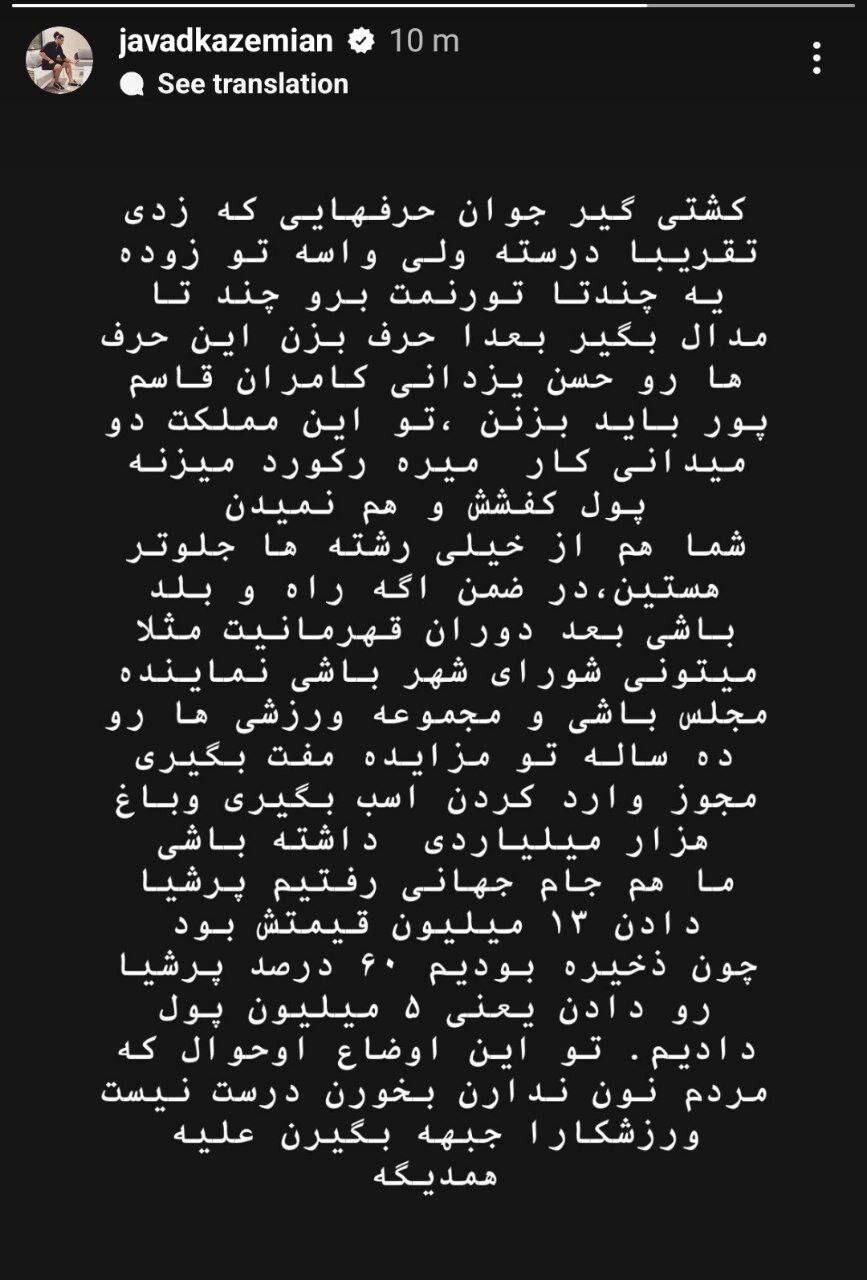Tap See translation for this story
The width and height of the screenshot is (867, 1280).
(x=252, y=84)
